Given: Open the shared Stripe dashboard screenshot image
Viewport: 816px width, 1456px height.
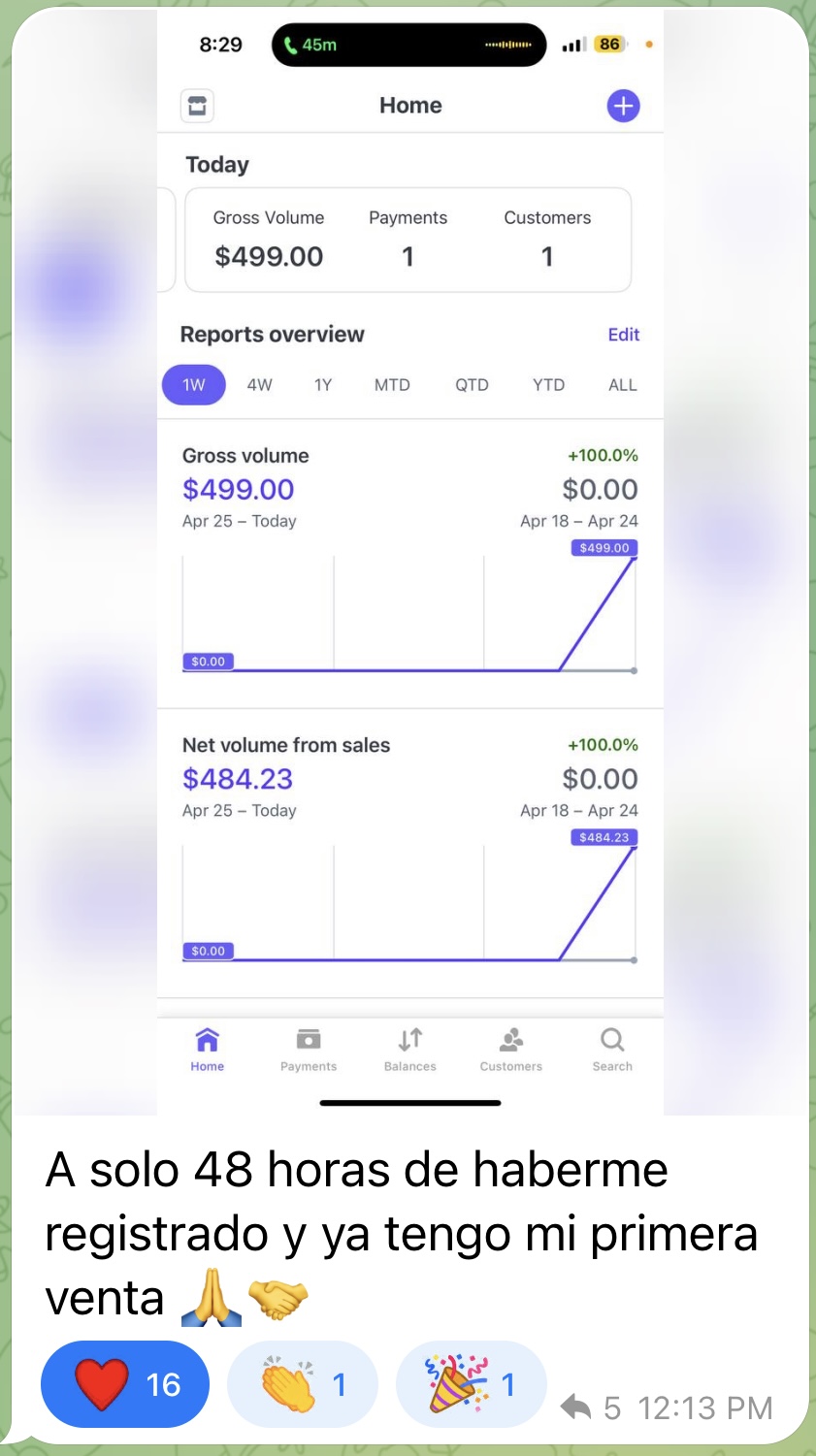Looking at the screenshot, I should pos(410,561).
